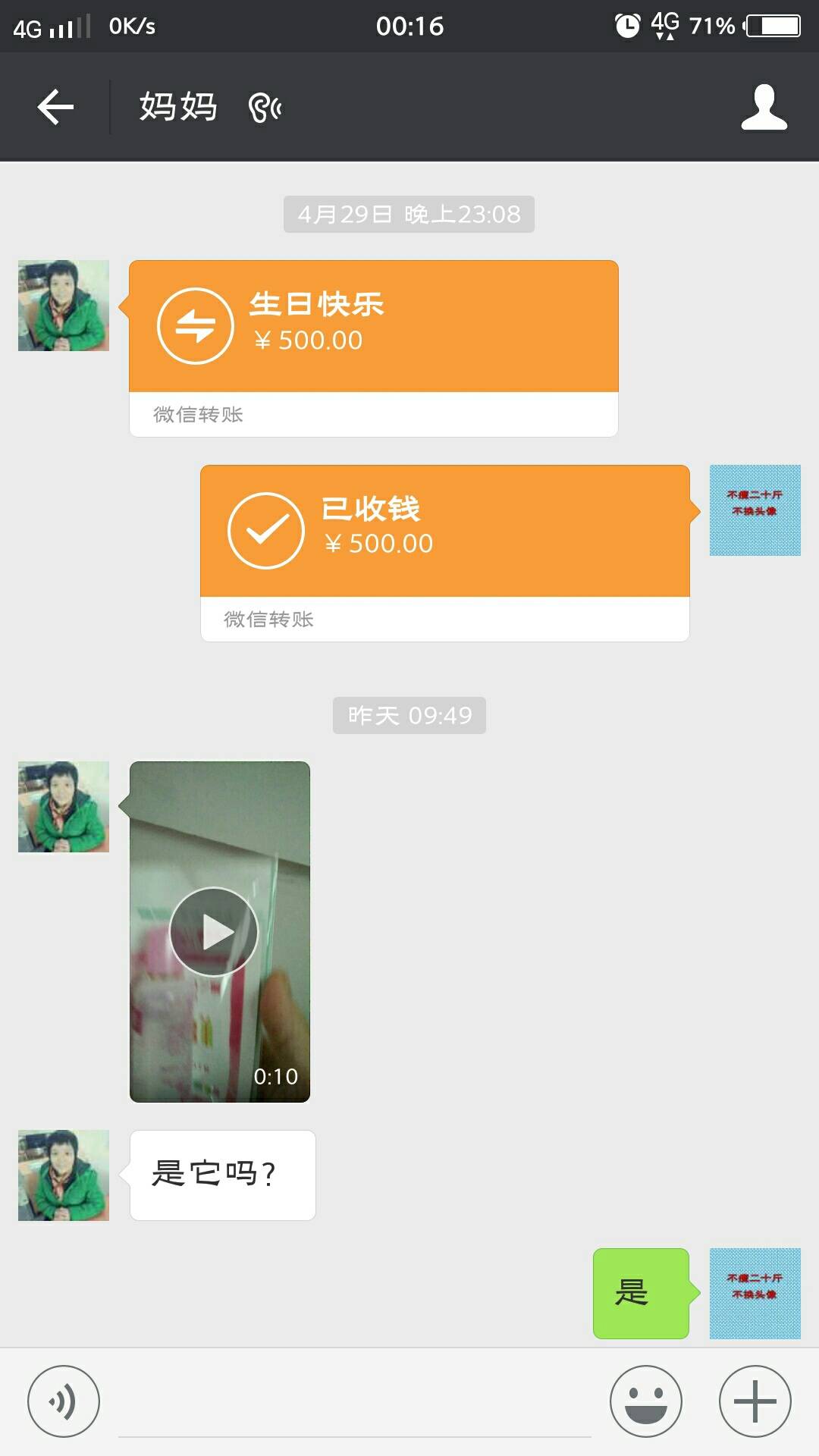Open the emoji sticker panel

[x=645, y=1401]
